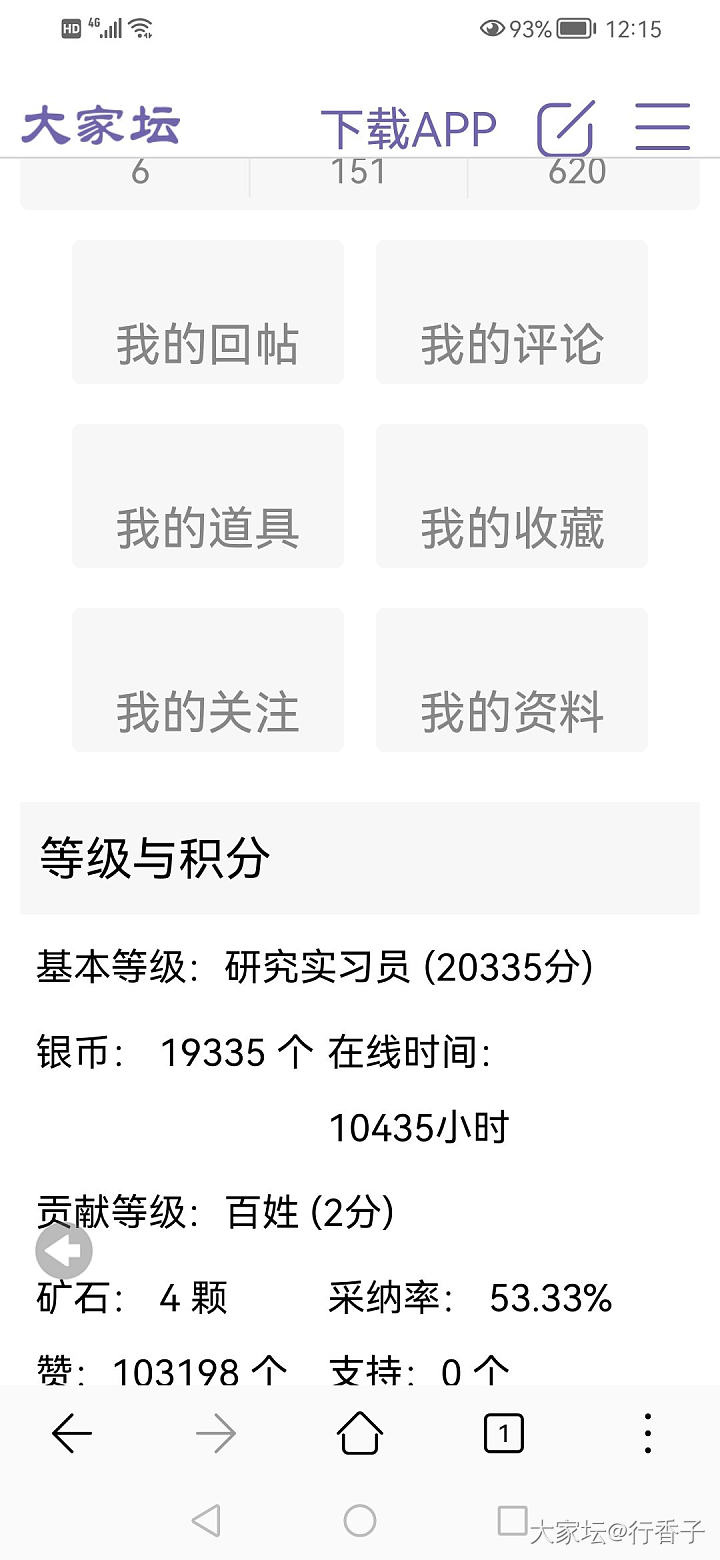Tap the 下载APP link
The image size is (720, 1560).
[408, 128]
